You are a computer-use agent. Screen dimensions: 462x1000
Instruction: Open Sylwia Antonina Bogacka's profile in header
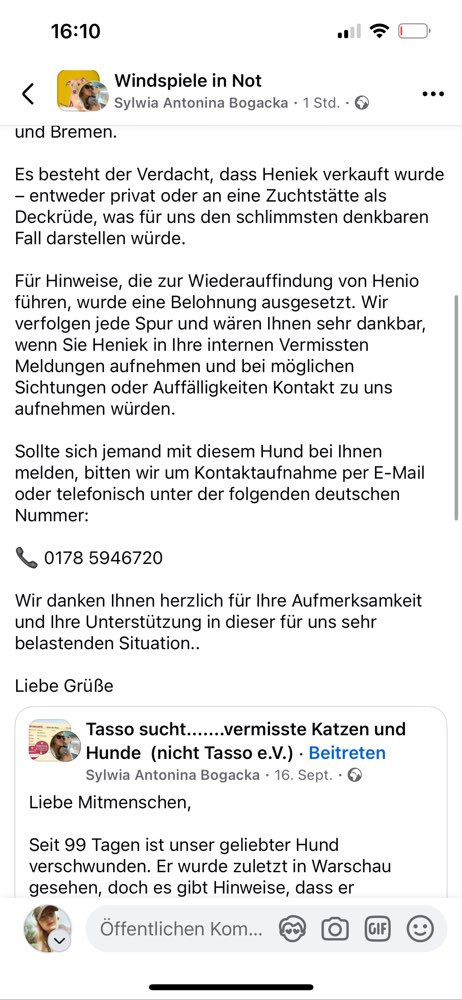(201, 103)
